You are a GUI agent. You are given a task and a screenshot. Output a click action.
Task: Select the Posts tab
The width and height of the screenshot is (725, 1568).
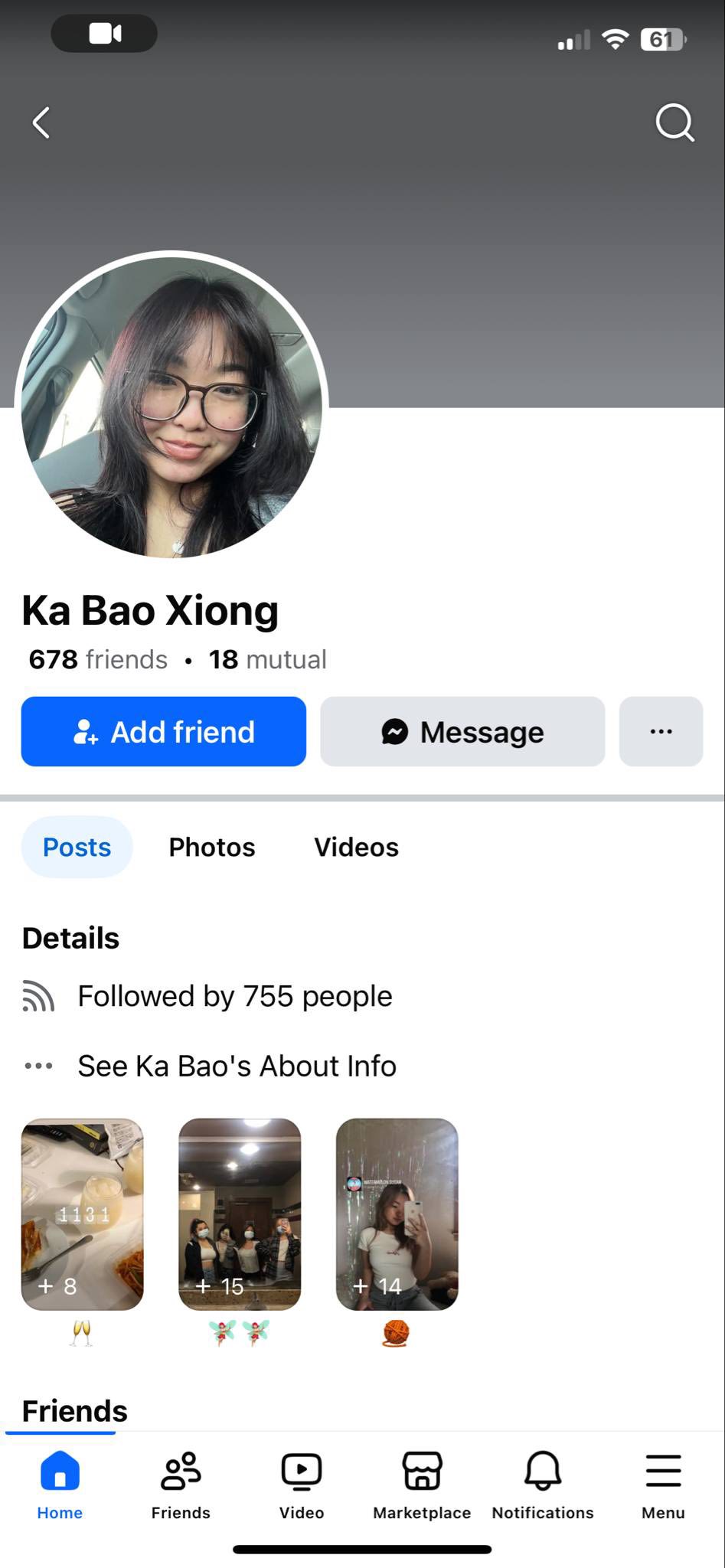[77, 847]
